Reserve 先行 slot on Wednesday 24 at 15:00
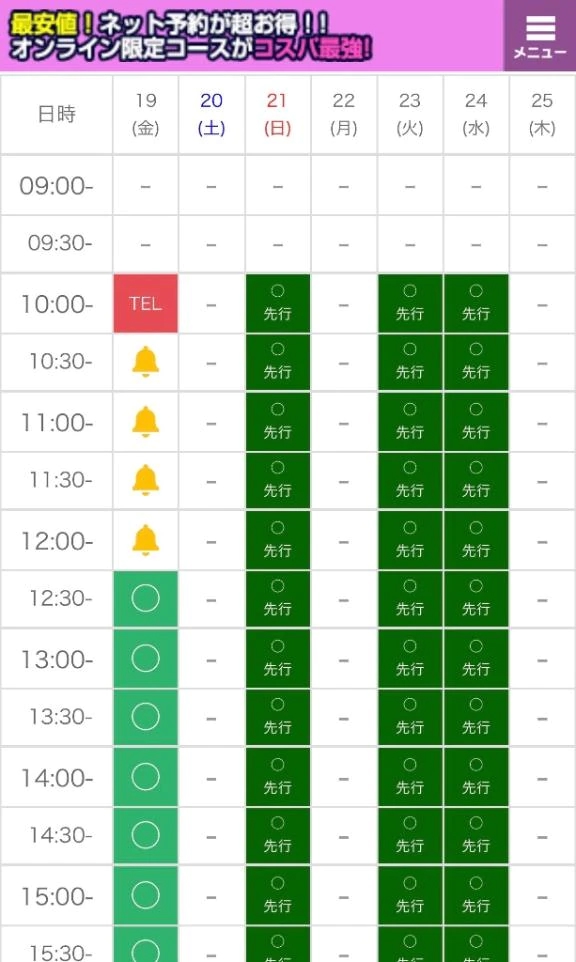The image size is (576, 962). (476, 896)
